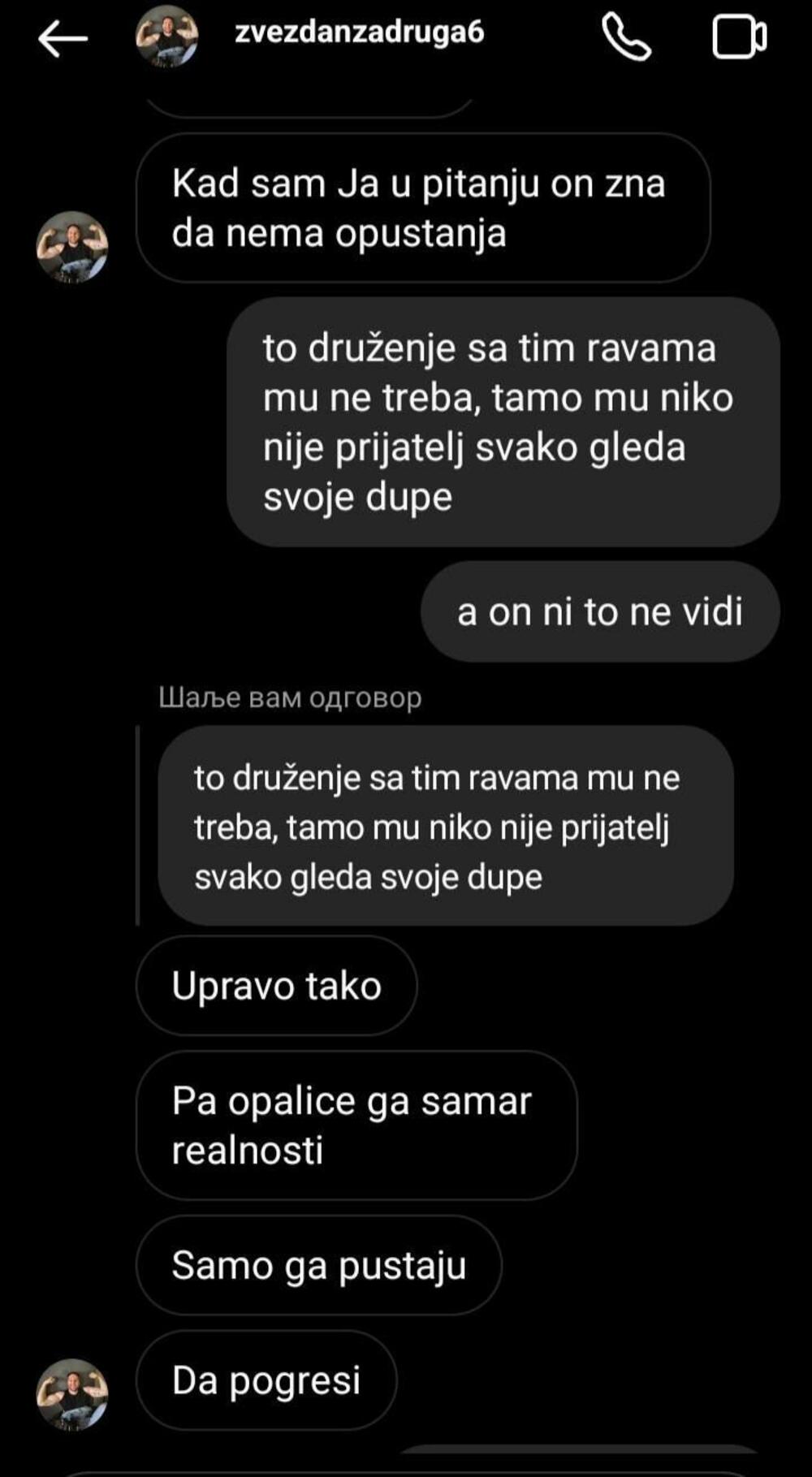Start a voice call with zvezdanzadruga6
Viewport: 812px width, 1477px height.
[x=626, y=37]
